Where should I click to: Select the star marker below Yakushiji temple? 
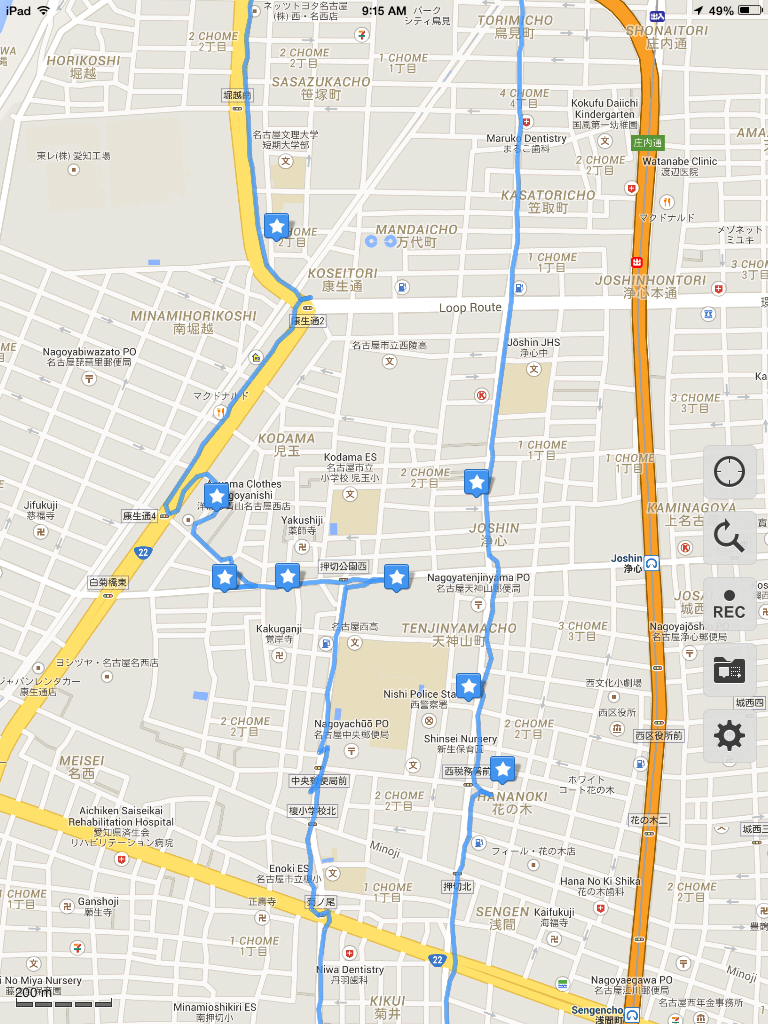tap(288, 576)
